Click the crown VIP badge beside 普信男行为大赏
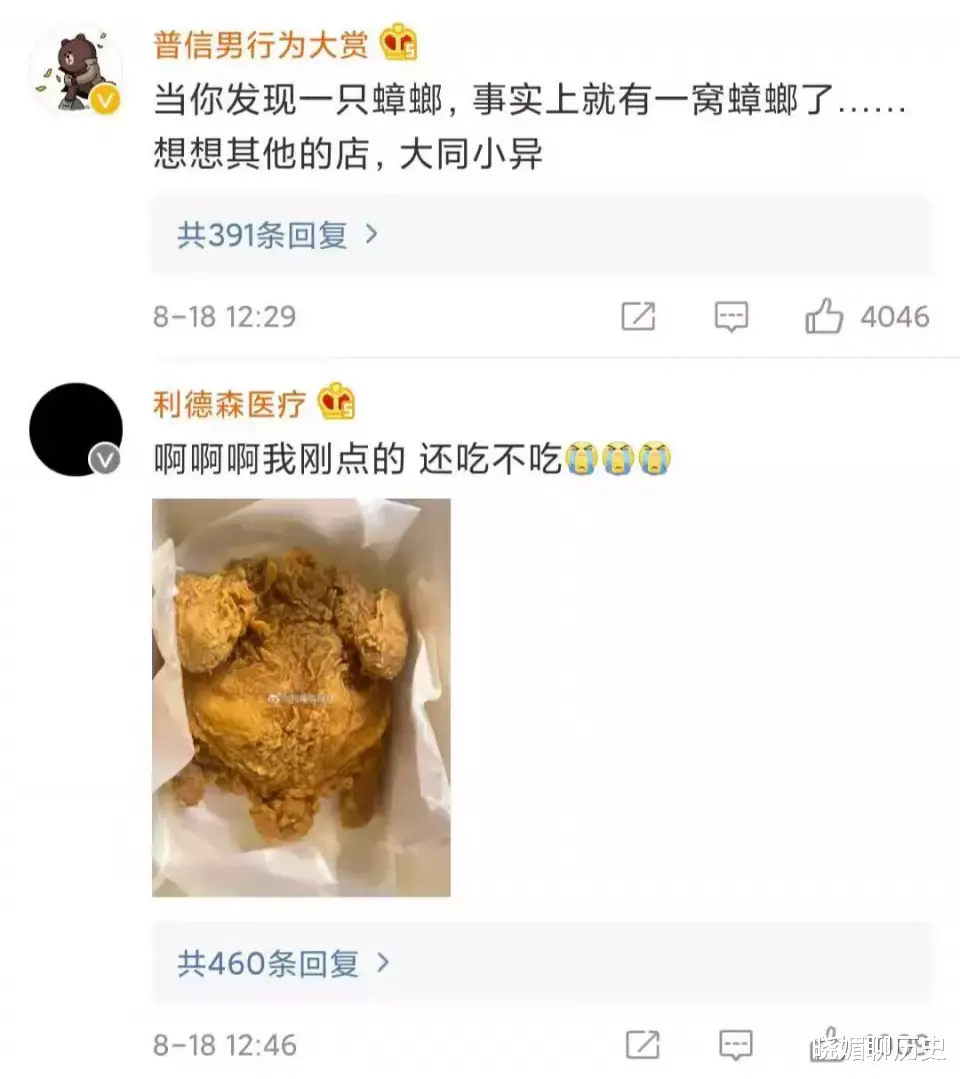 pos(398,42)
